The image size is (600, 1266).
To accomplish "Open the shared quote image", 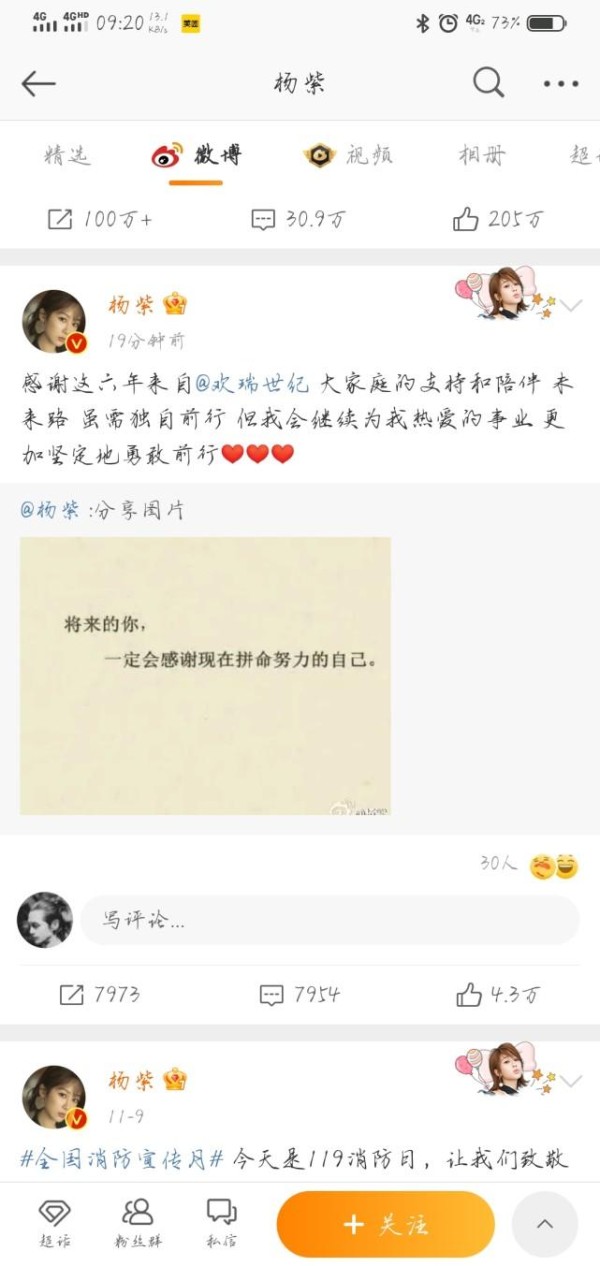I will [x=205, y=676].
